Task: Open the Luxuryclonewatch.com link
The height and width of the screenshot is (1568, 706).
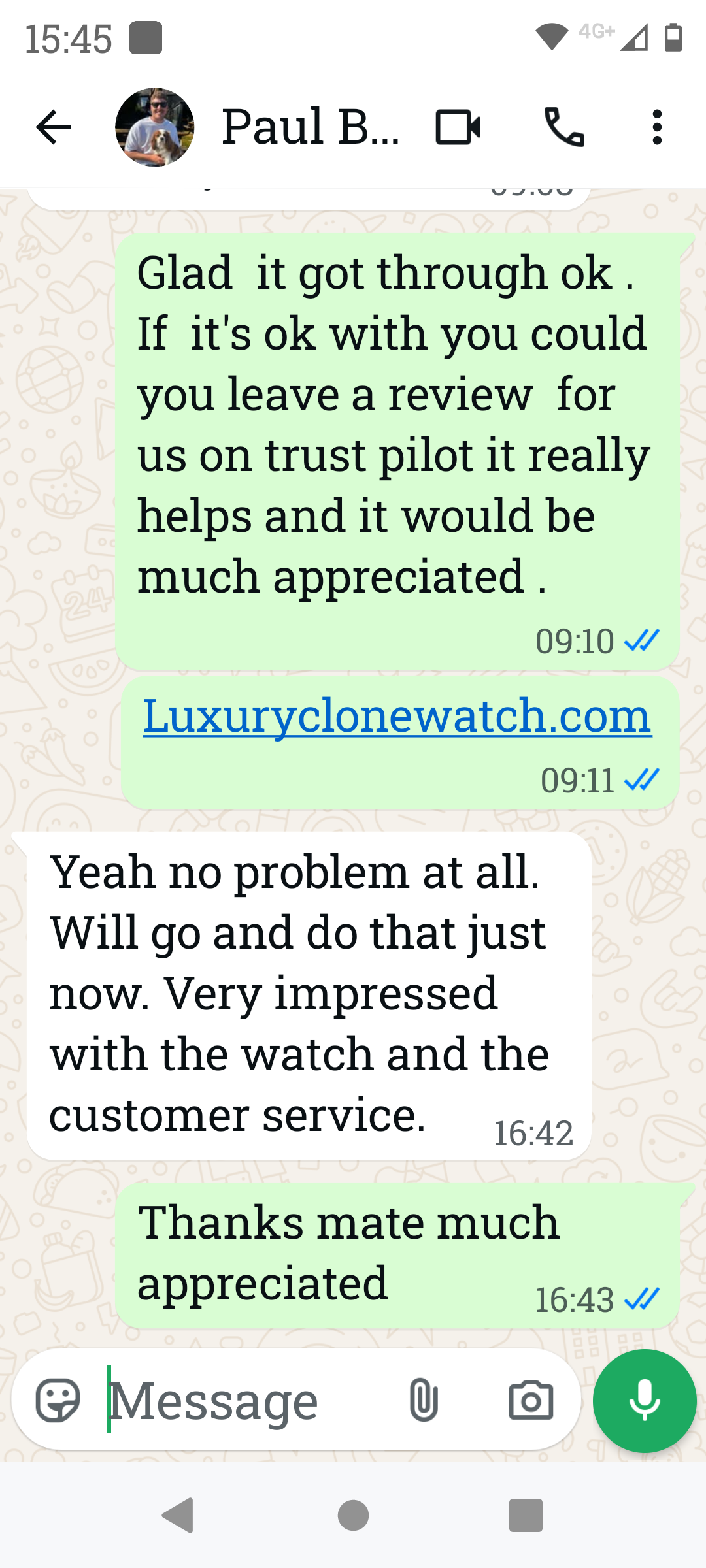Action: point(397,716)
